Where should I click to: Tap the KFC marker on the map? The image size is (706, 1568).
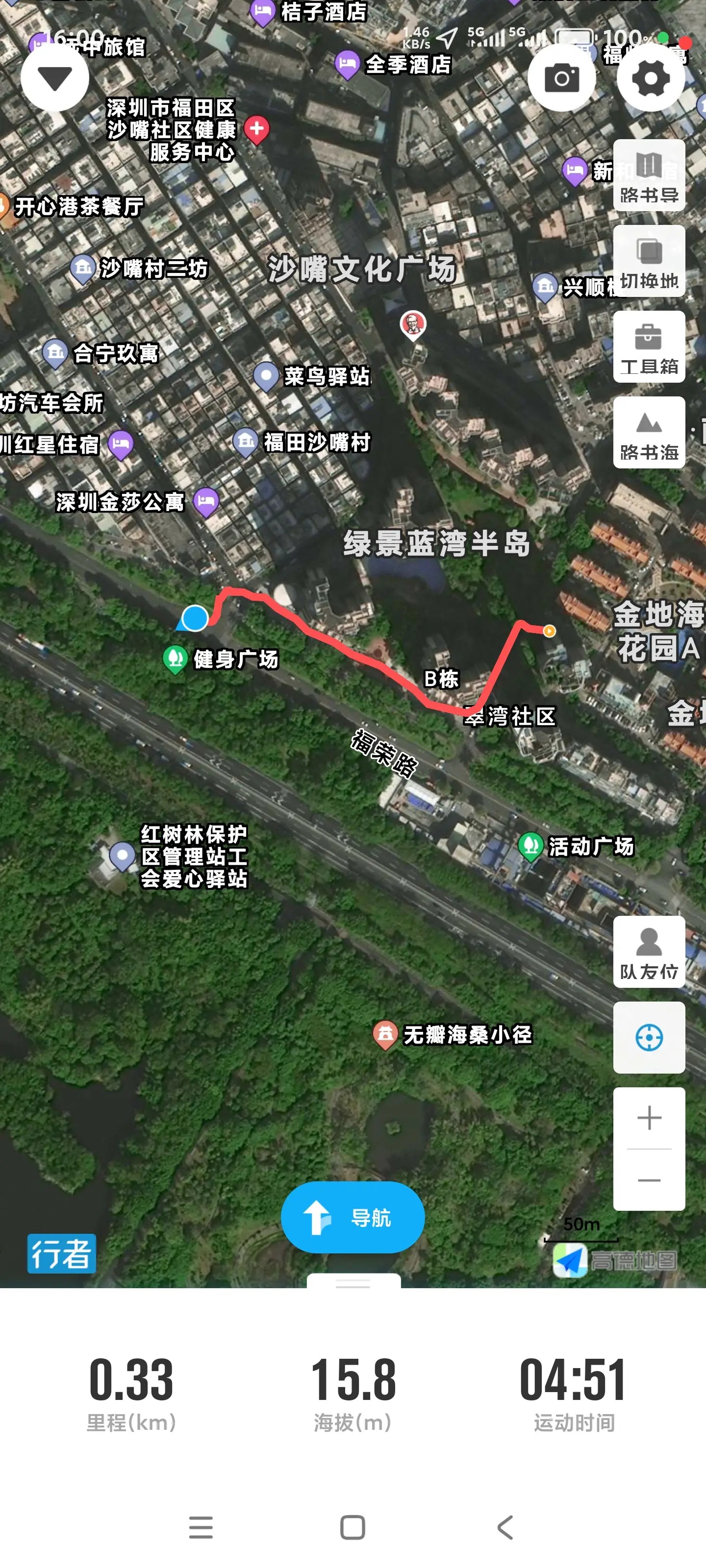pos(413,324)
